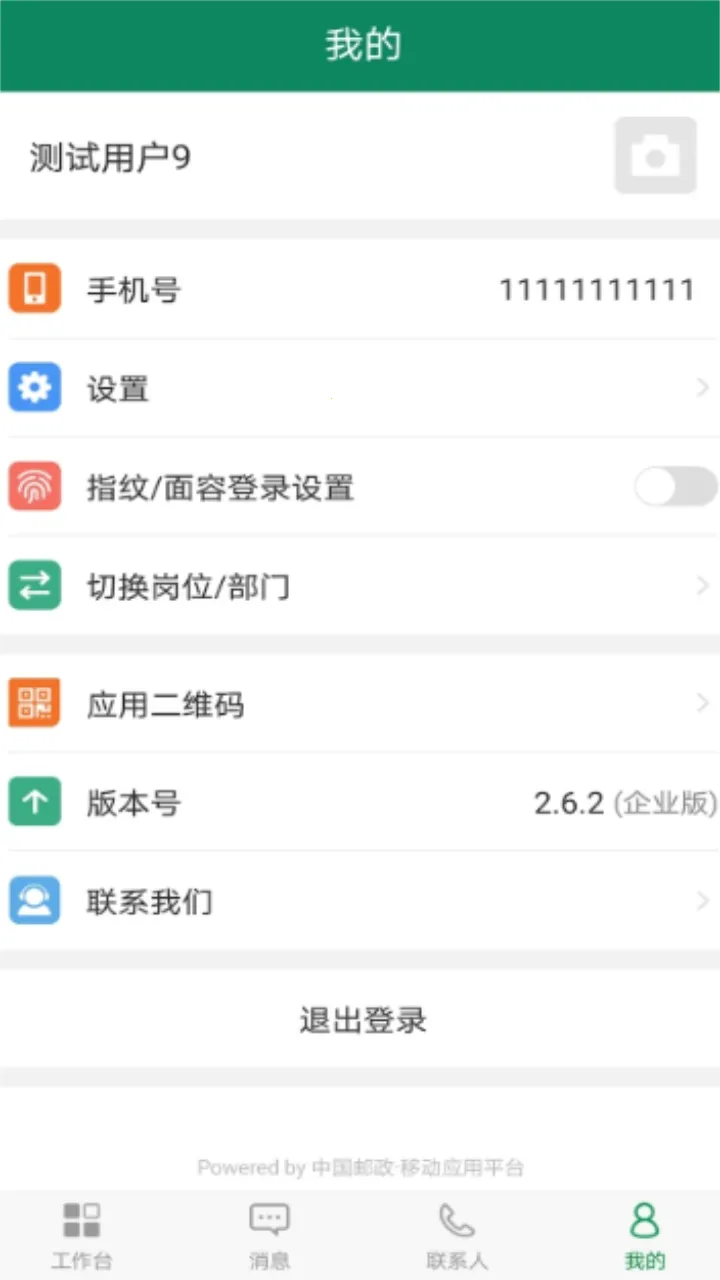Tap the 联系人 phone icon in bottom bar
720x1280 pixels.
(x=456, y=1216)
